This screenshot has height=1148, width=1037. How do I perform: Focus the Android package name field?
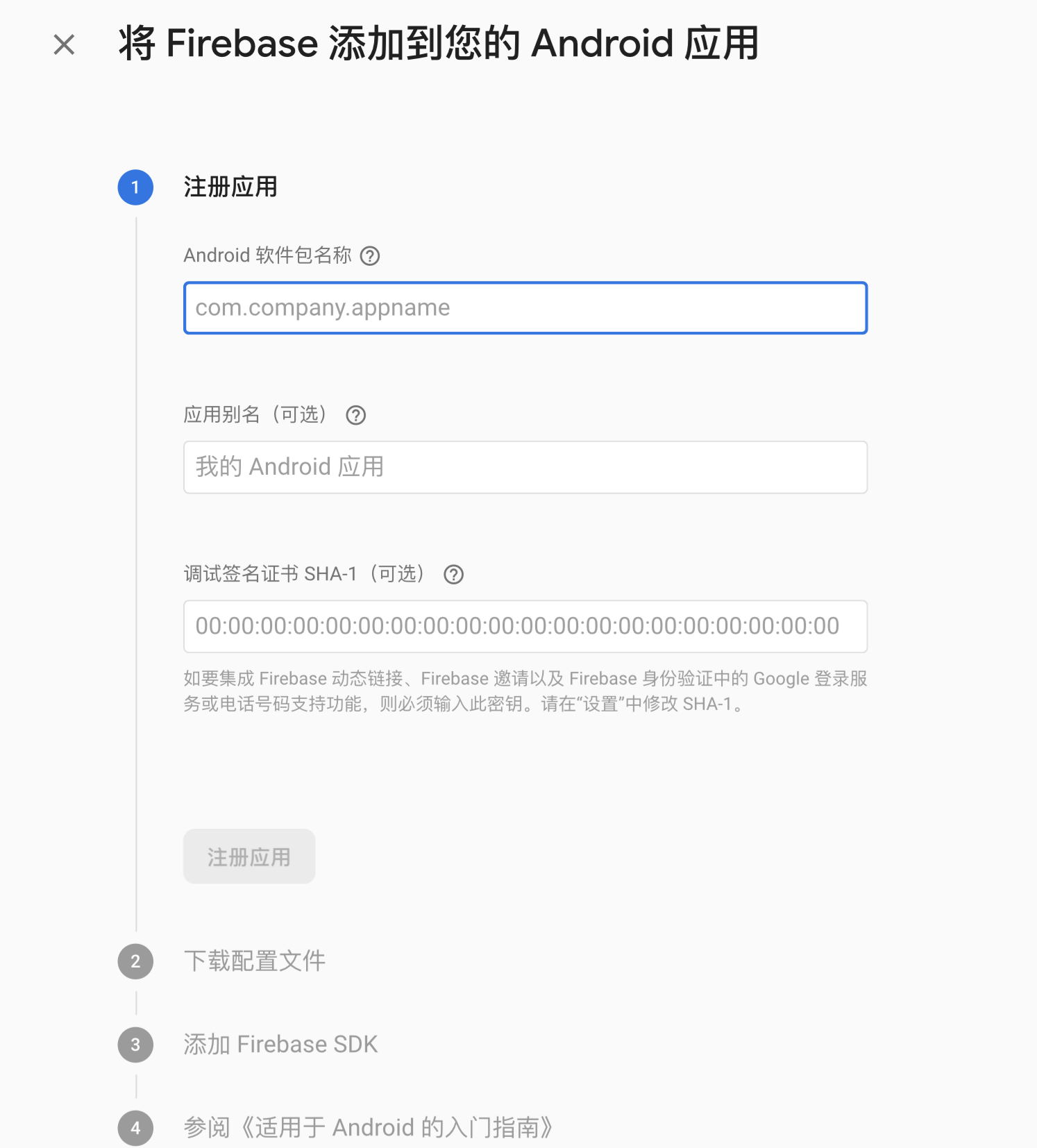525,307
